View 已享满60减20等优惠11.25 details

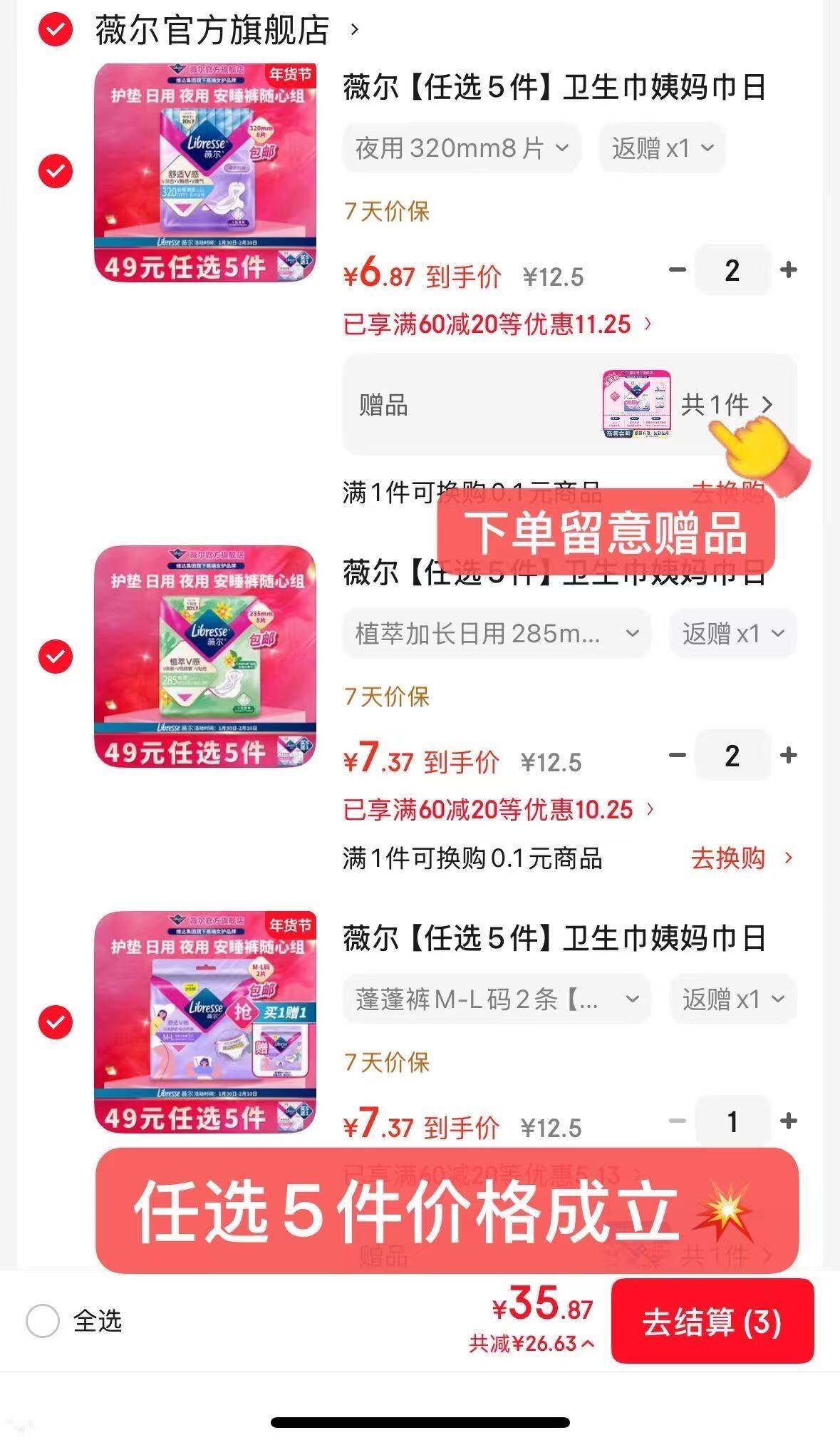497,324
